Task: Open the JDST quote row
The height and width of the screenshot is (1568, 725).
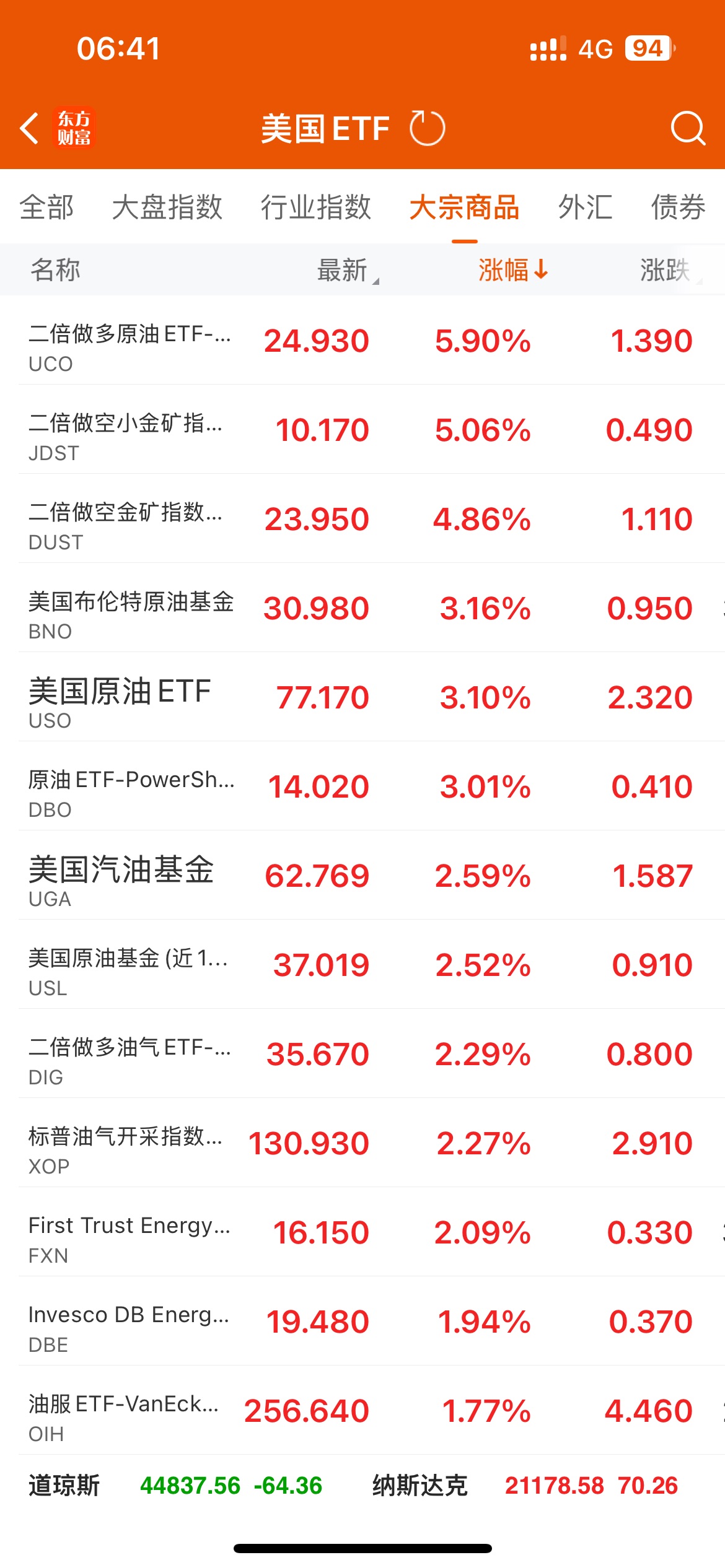Action: 362,430
